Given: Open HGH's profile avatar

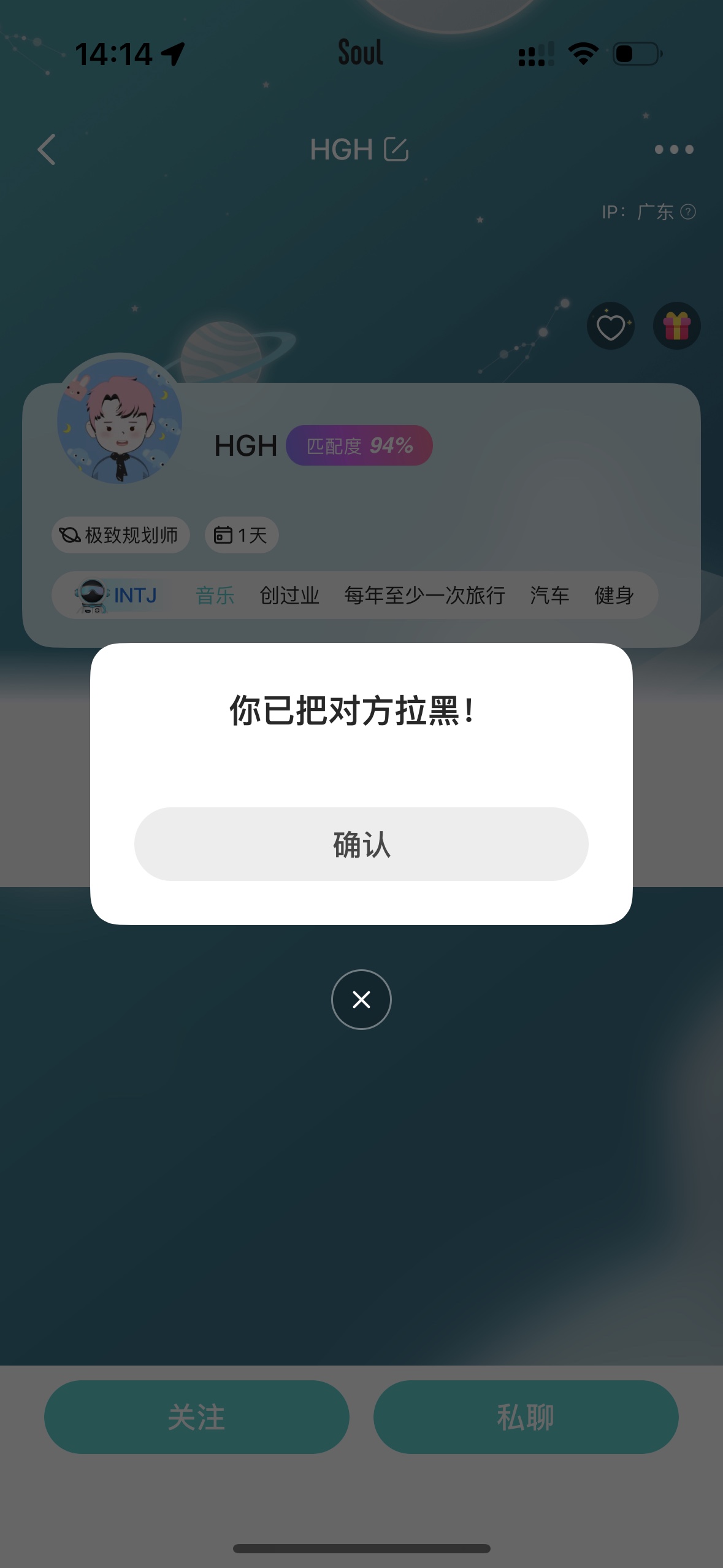Looking at the screenshot, I should point(120,420).
